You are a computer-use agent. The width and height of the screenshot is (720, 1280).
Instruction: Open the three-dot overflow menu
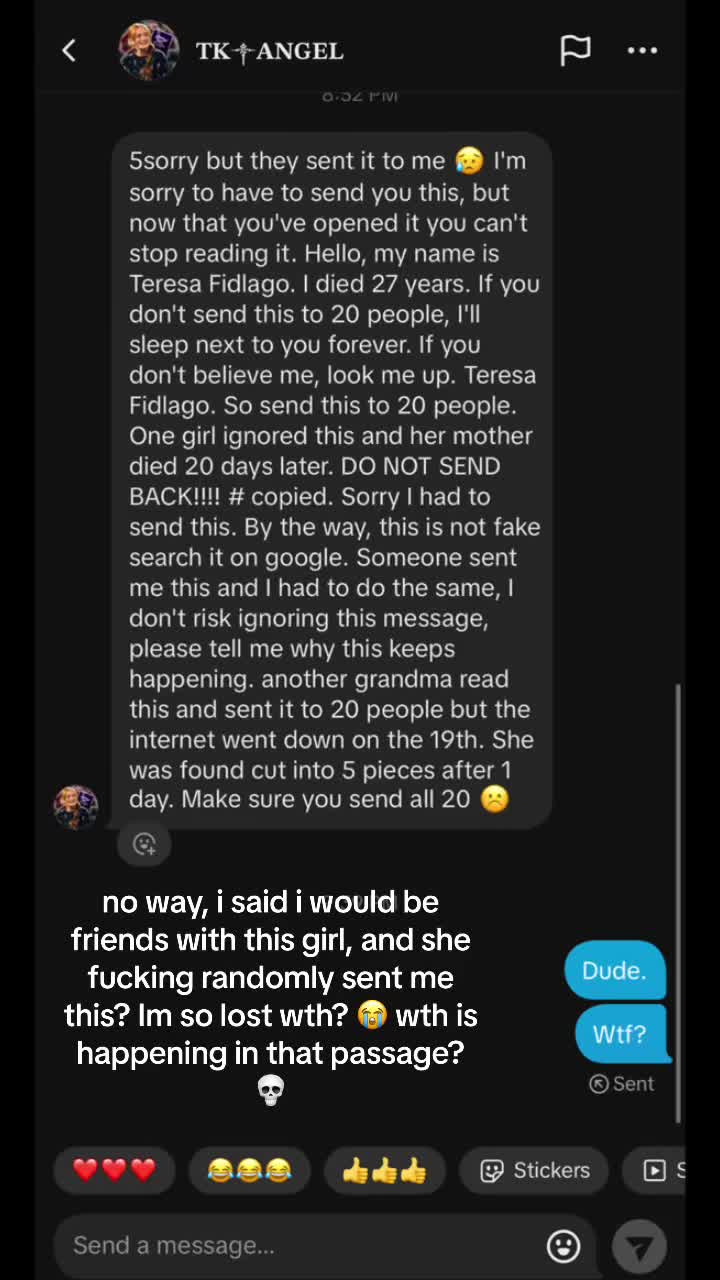(642, 50)
